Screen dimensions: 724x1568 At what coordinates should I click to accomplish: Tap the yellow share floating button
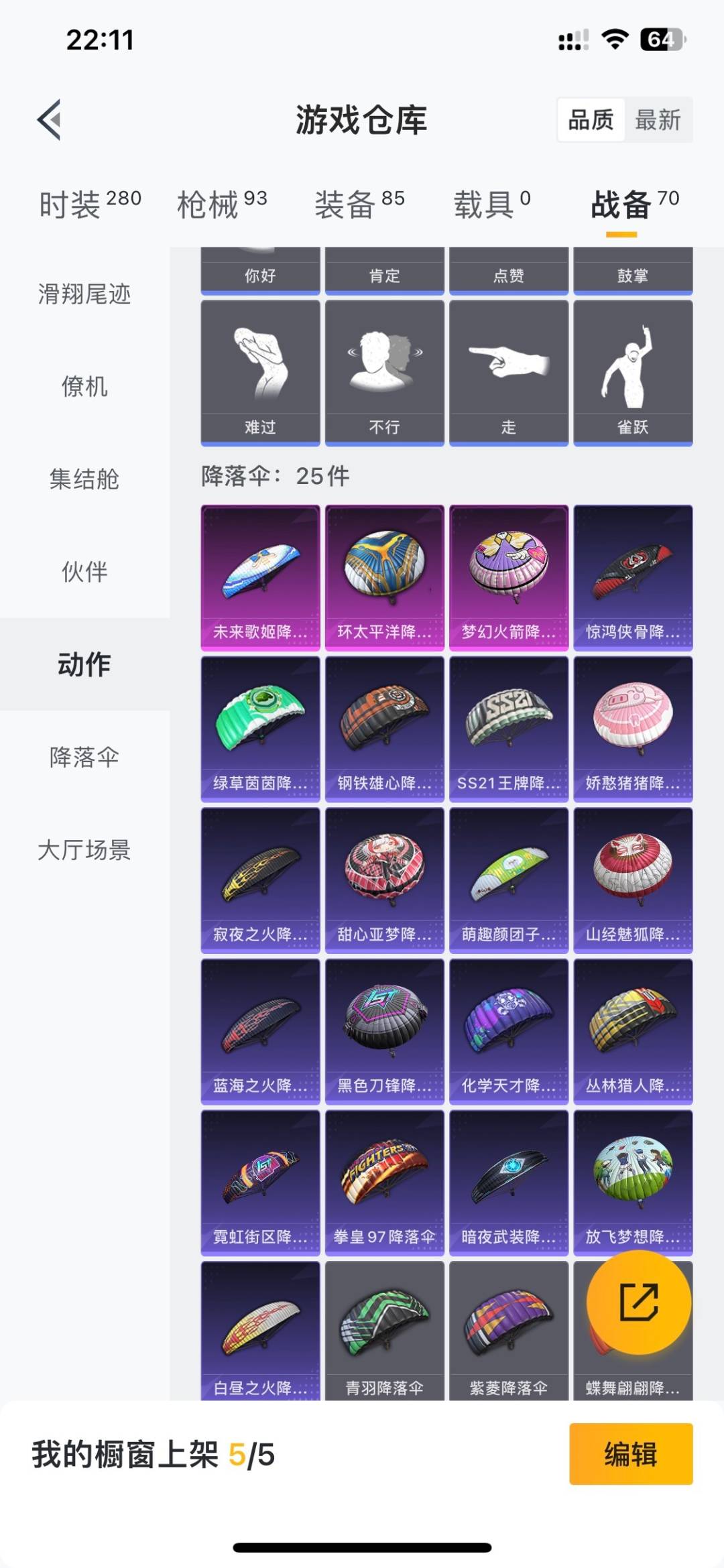[638, 1302]
